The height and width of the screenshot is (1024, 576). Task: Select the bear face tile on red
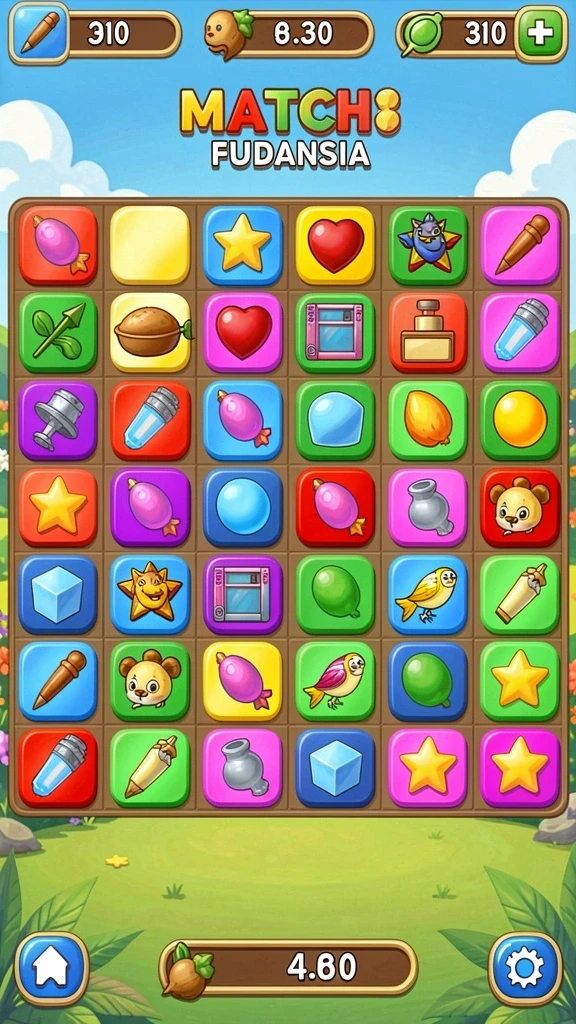520,507
